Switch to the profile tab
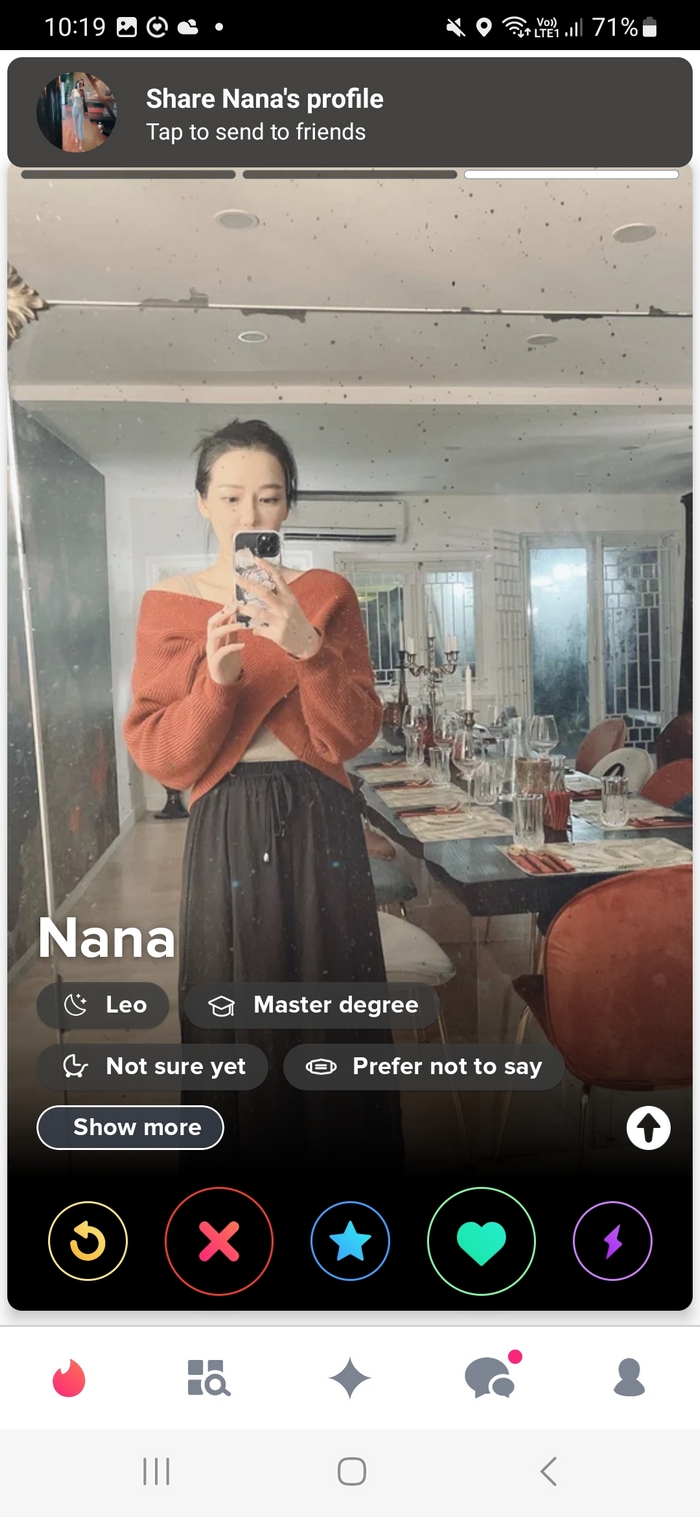Viewport: 700px width, 1517px height. (x=629, y=1379)
